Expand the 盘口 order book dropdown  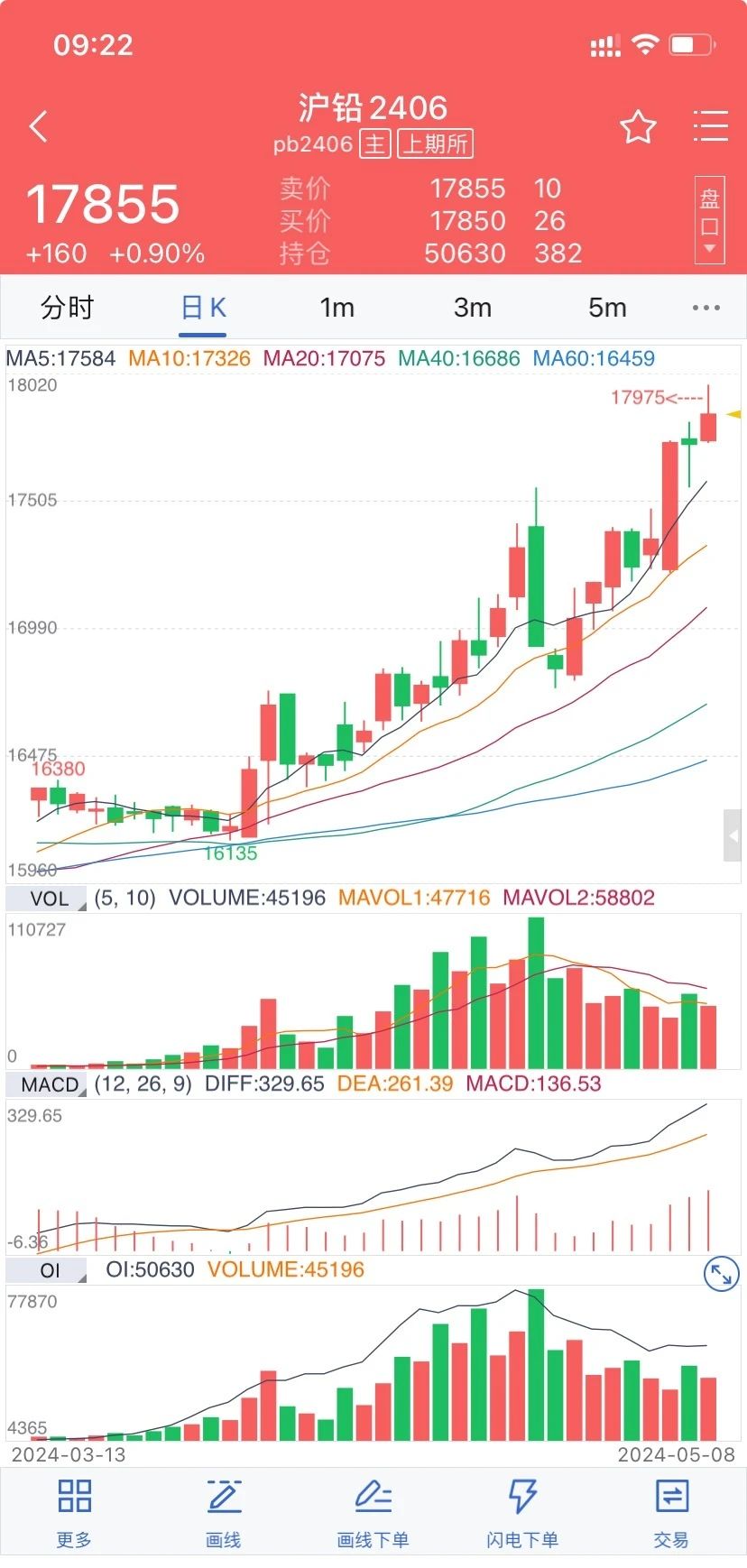tap(709, 220)
